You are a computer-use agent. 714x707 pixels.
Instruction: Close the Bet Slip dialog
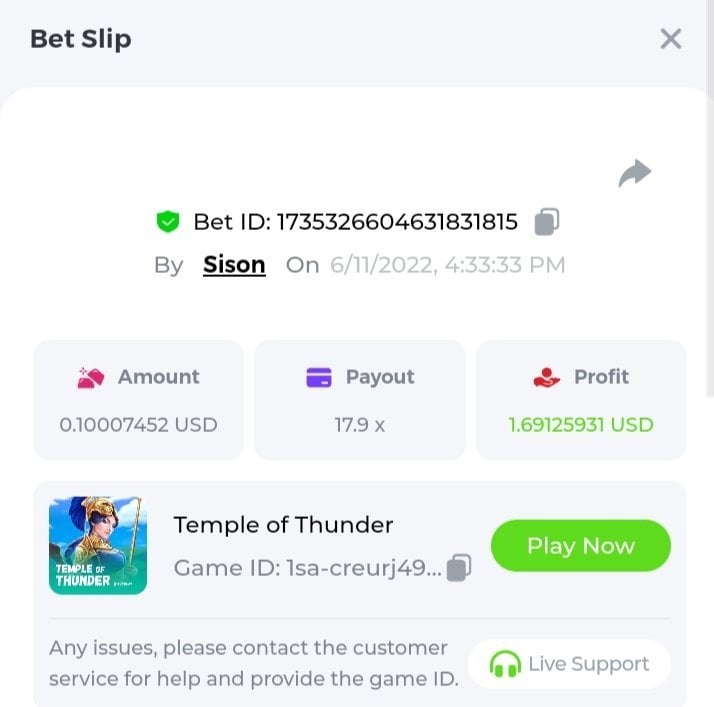tap(670, 39)
